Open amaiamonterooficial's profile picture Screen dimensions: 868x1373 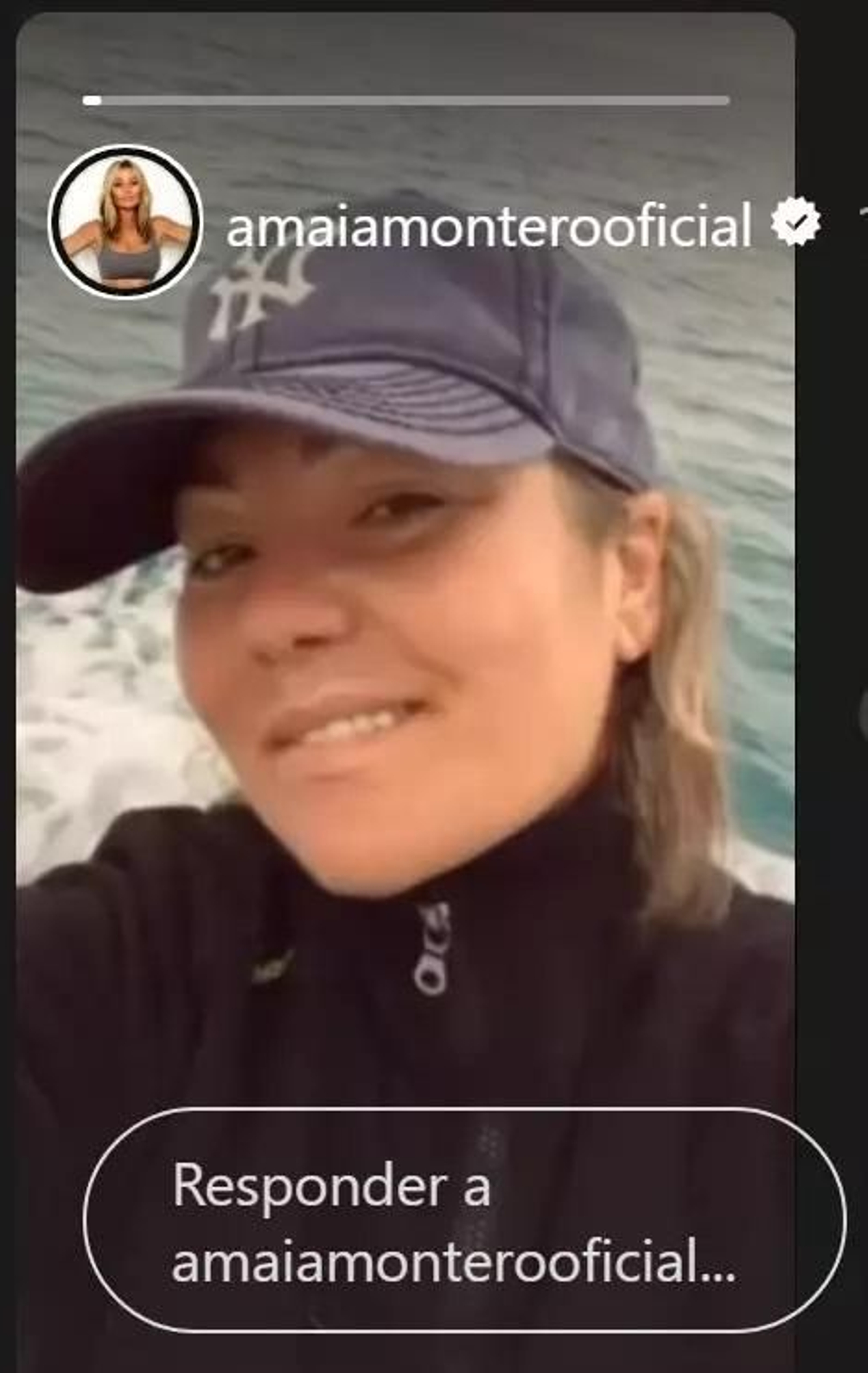[125, 222]
